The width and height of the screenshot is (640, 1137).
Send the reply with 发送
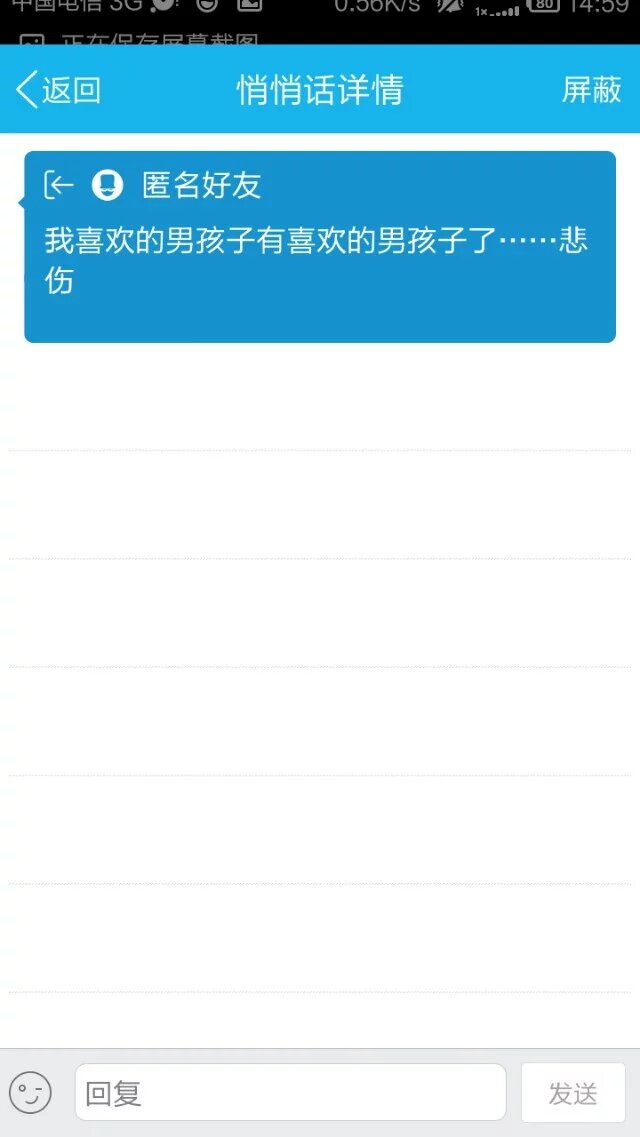(x=573, y=1093)
